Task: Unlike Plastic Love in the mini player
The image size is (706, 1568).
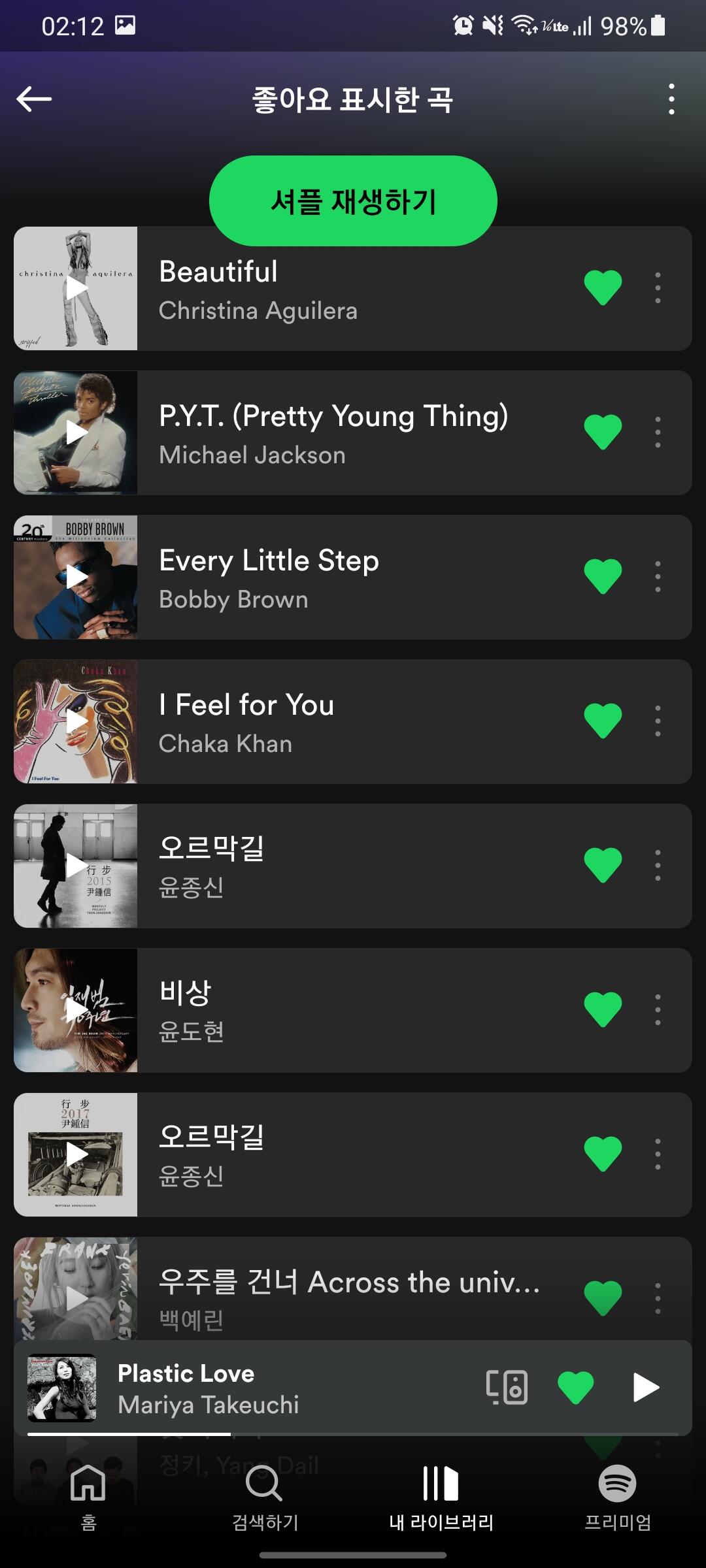Action: 575,1387
